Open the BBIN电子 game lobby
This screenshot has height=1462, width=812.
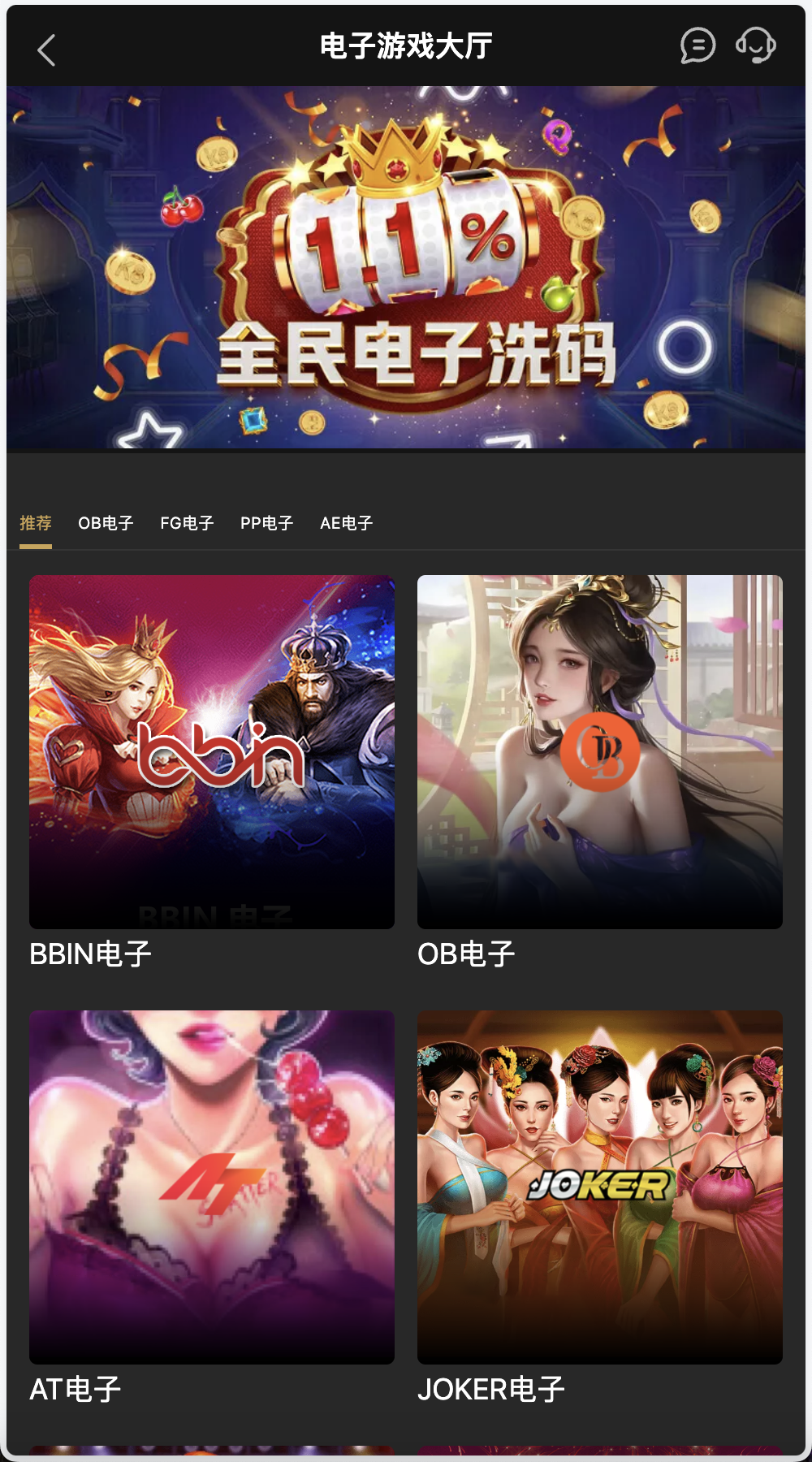coord(211,751)
